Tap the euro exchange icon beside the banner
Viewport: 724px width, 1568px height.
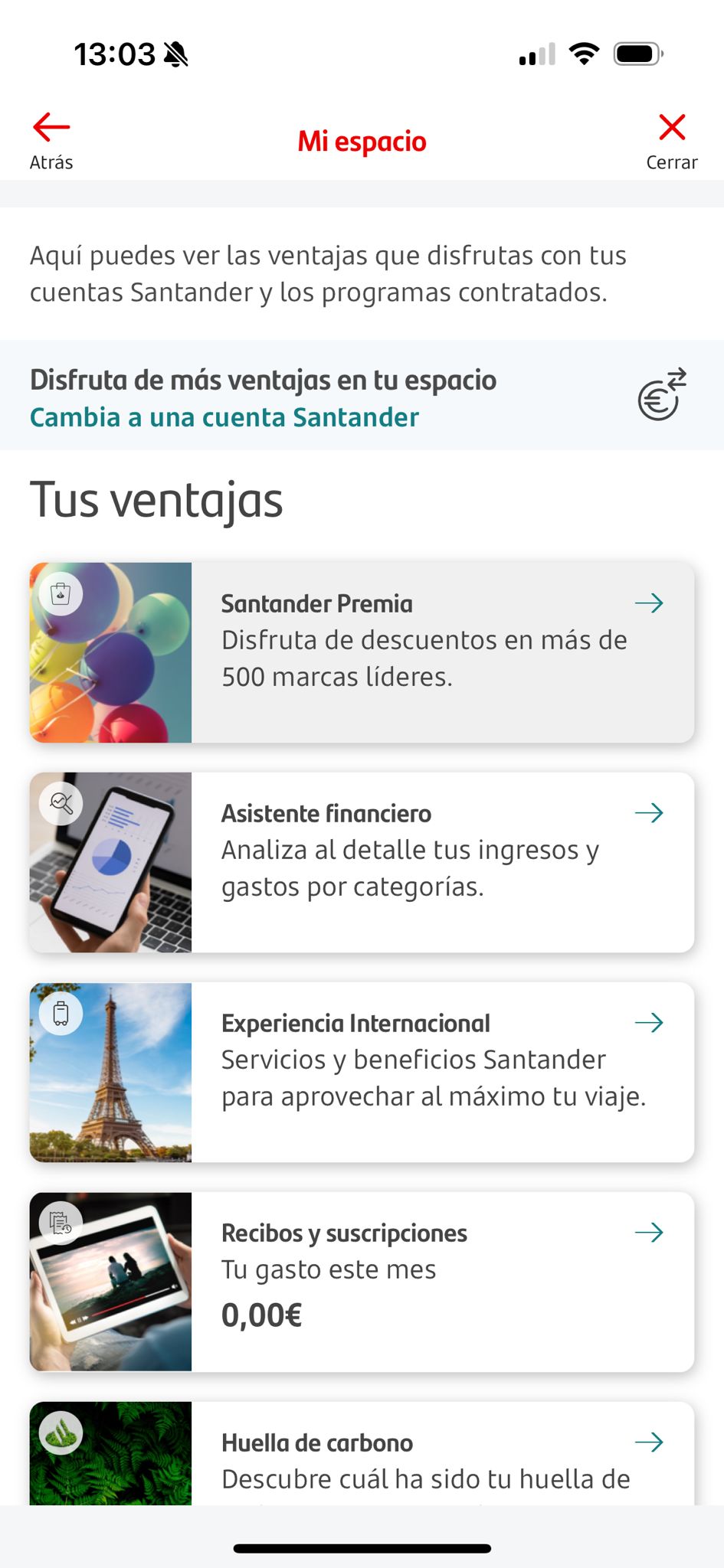tap(660, 394)
